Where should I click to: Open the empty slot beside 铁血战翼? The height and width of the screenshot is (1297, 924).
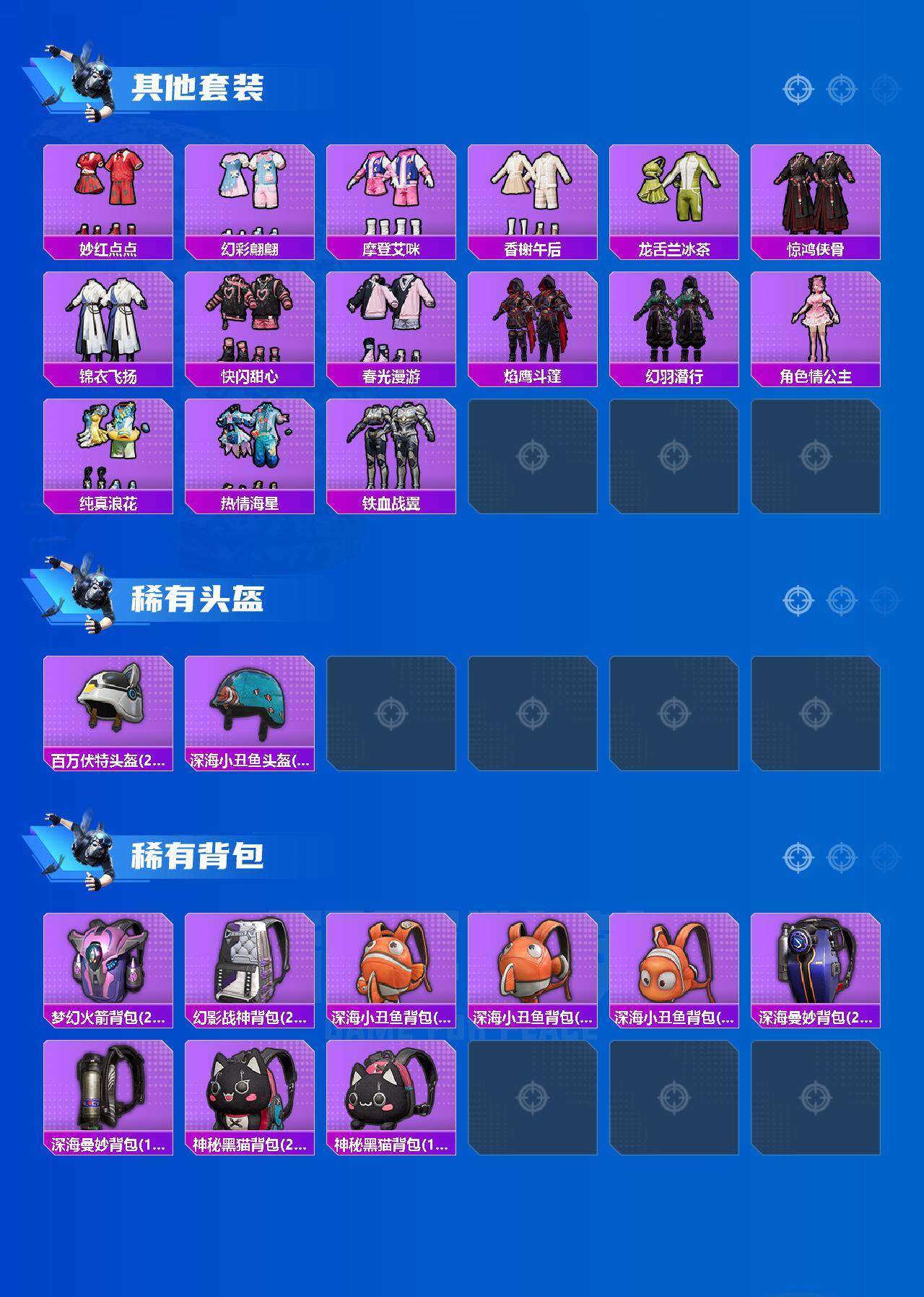coord(533,455)
